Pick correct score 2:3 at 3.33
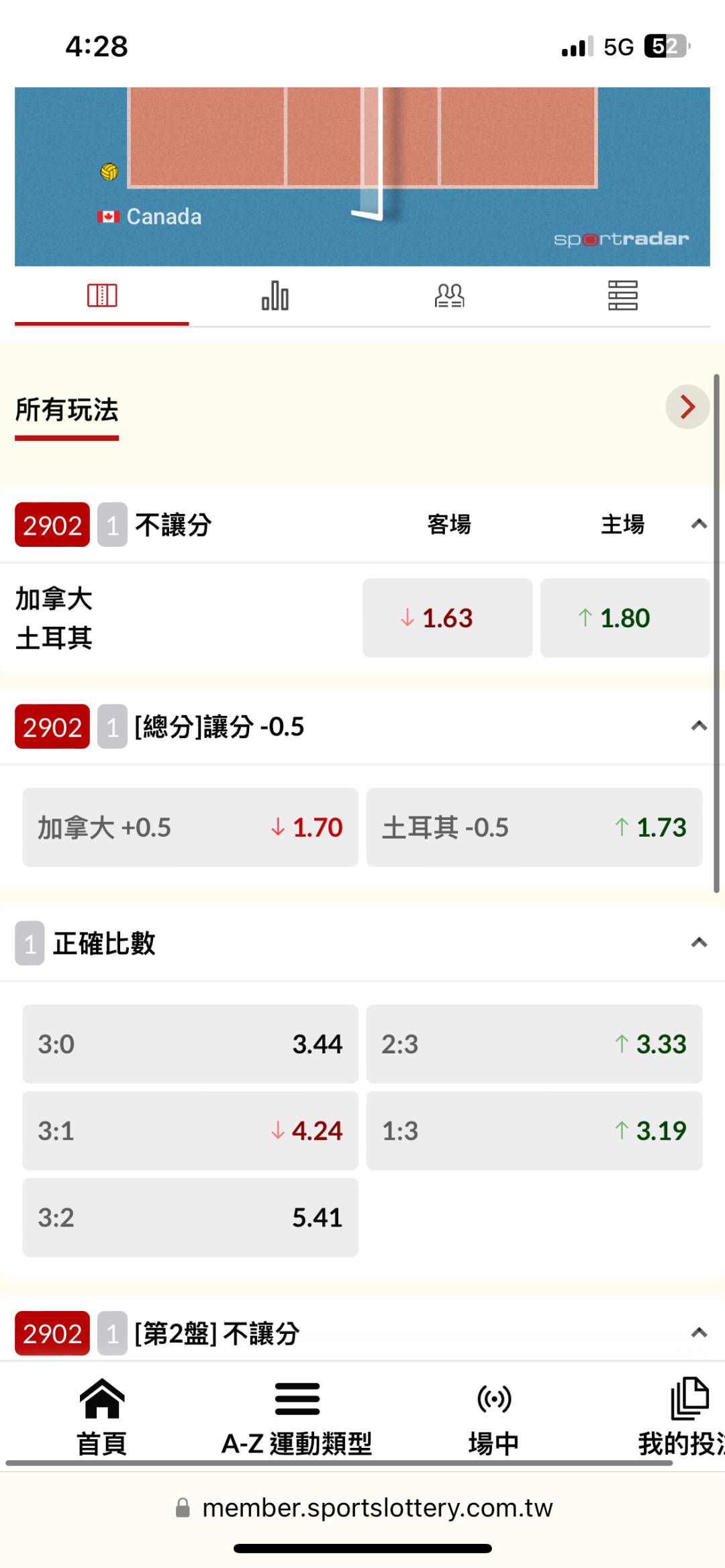725x1568 pixels. tap(534, 1044)
